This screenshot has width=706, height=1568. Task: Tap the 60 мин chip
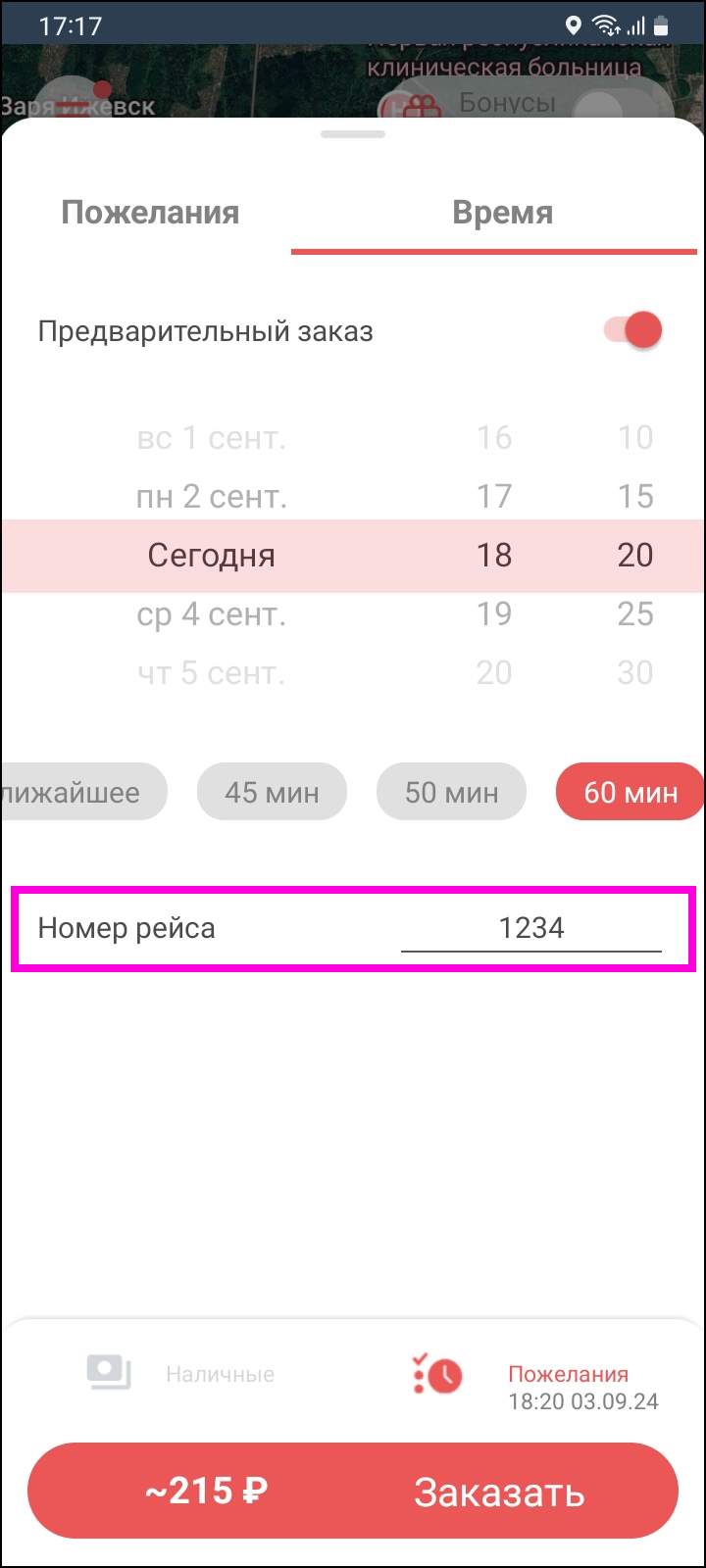[630, 792]
